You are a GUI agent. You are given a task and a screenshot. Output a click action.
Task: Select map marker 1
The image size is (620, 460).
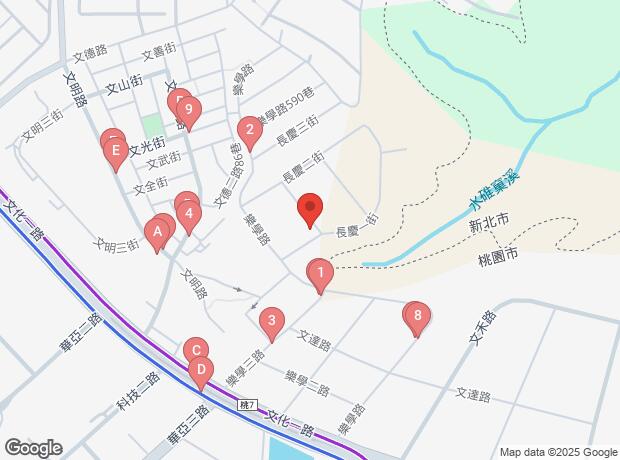319,271
